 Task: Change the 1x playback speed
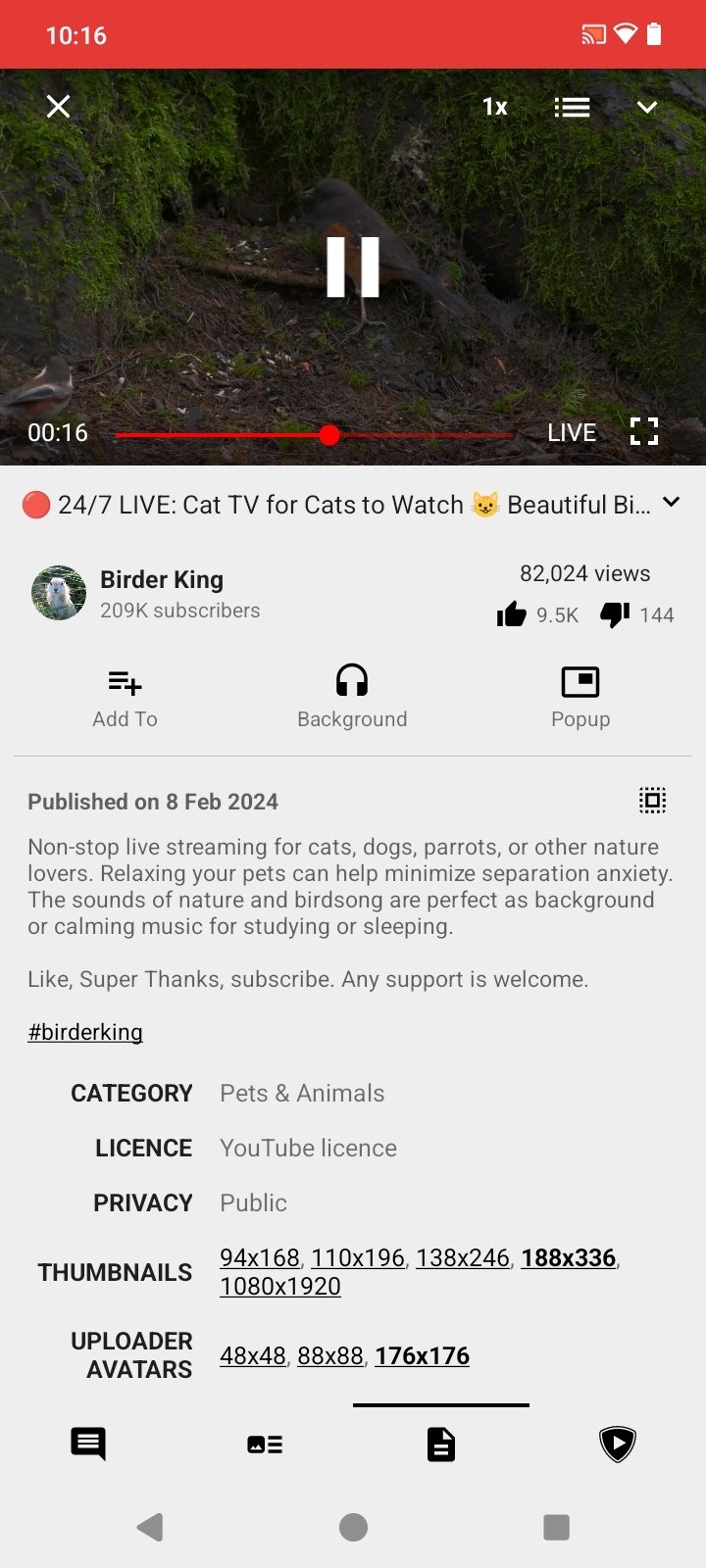[x=495, y=107]
